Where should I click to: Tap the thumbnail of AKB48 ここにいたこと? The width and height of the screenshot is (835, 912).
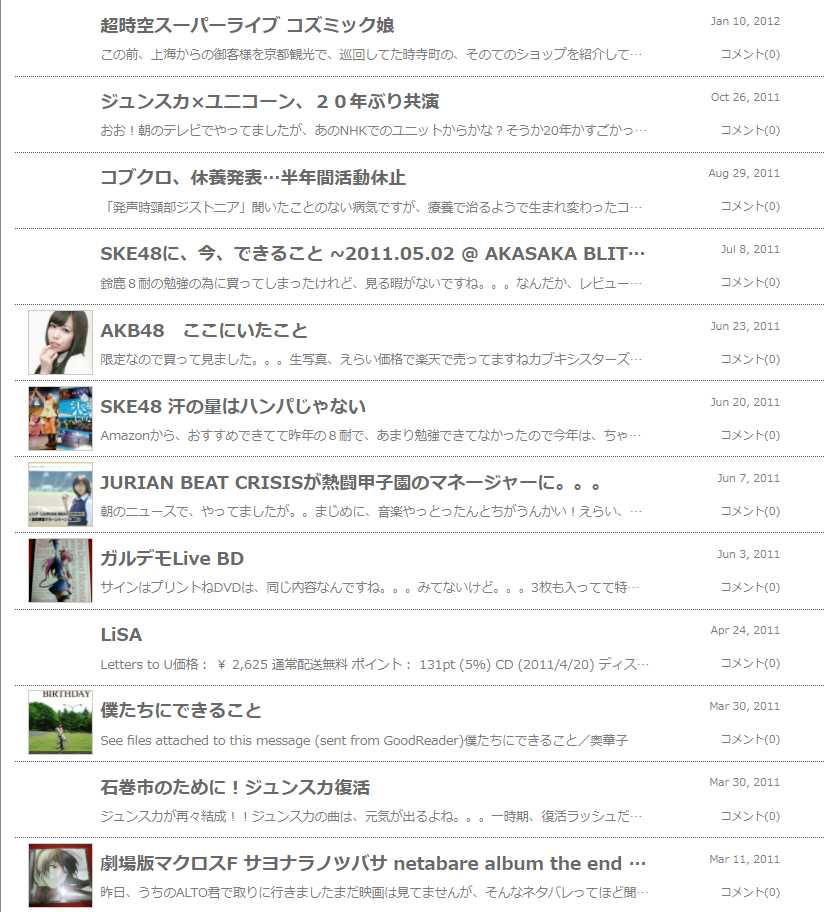(x=60, y=342)
